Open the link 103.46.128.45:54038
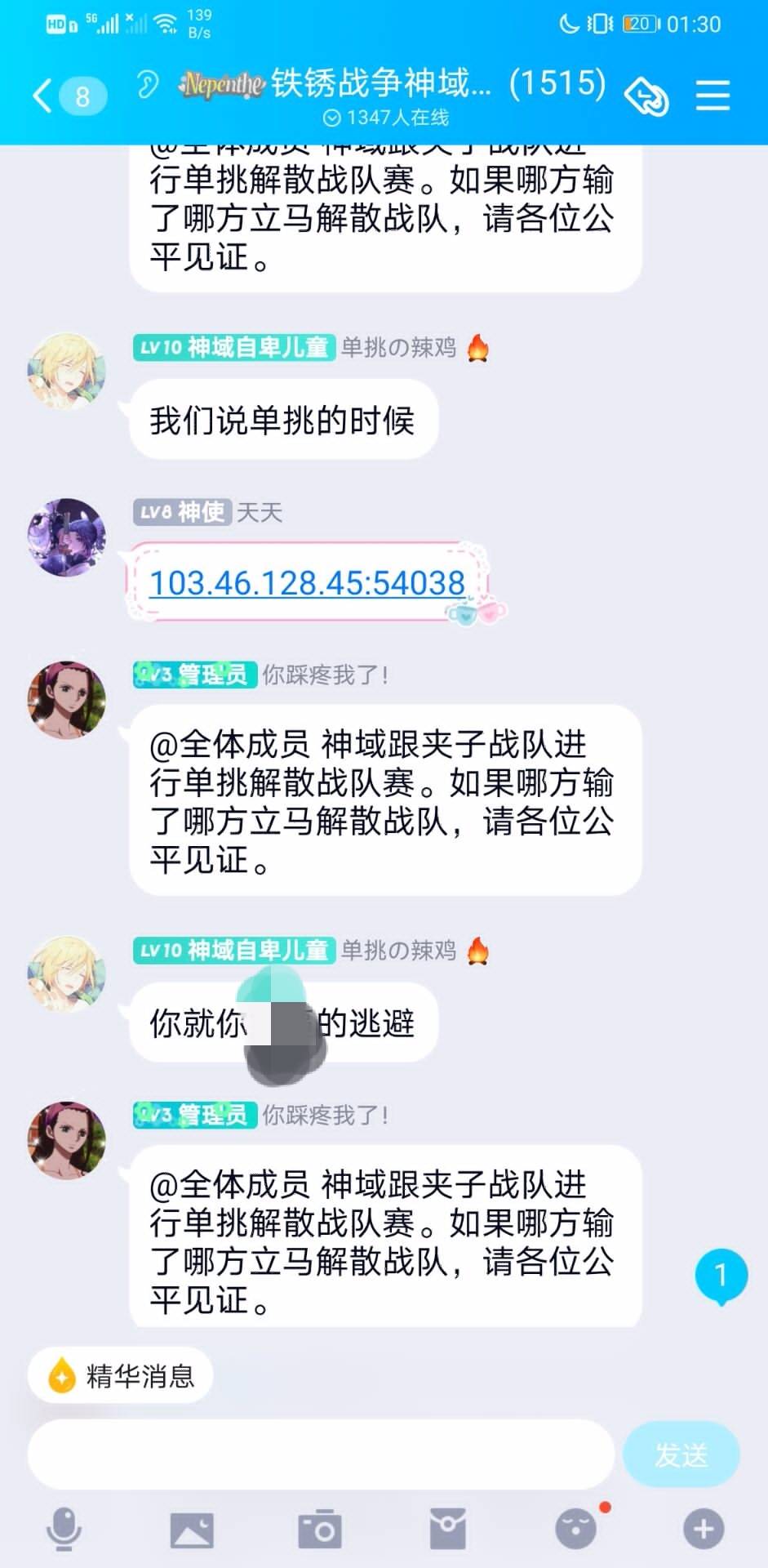The height and width of the screenshot is (1568, 768). point(307,583)
